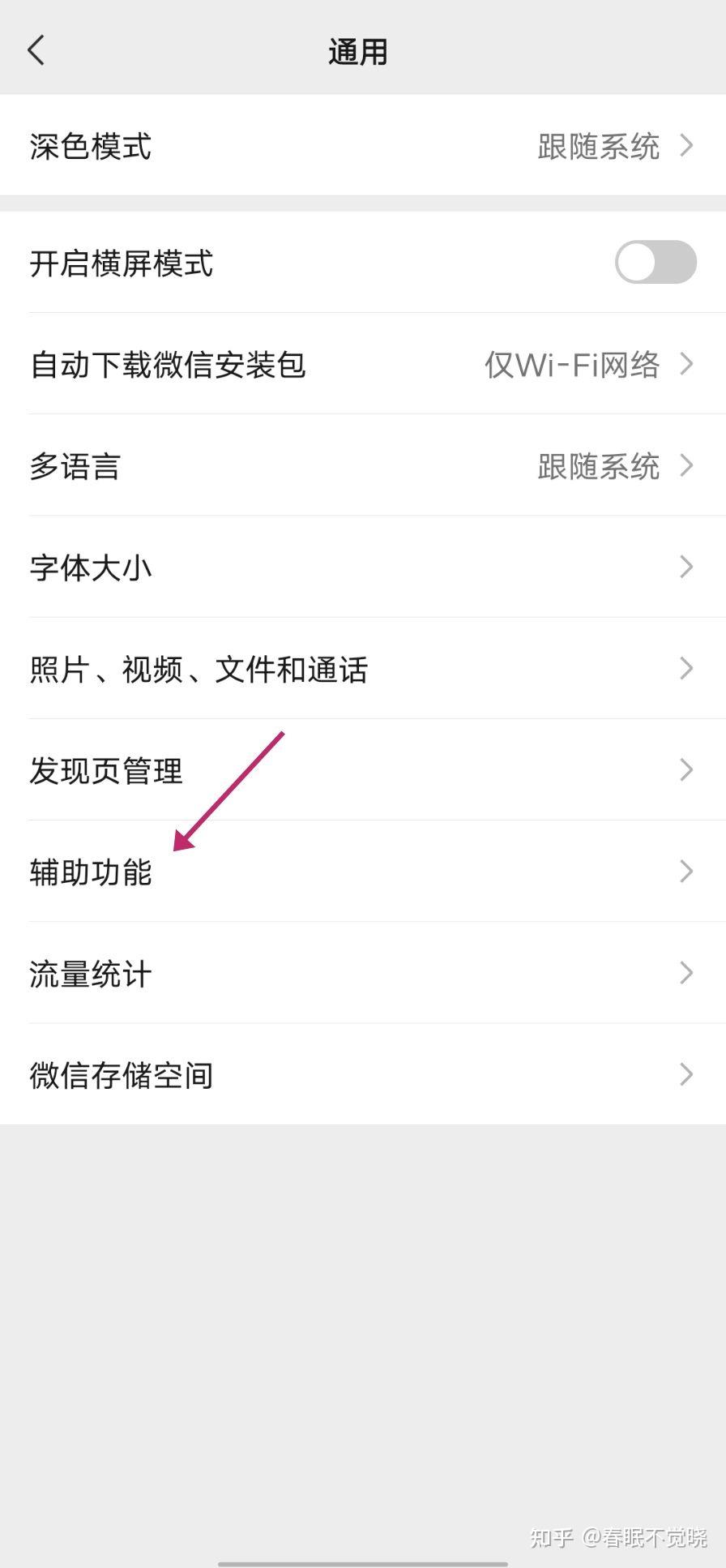Open 流量统计

click(x=363, y=973)
